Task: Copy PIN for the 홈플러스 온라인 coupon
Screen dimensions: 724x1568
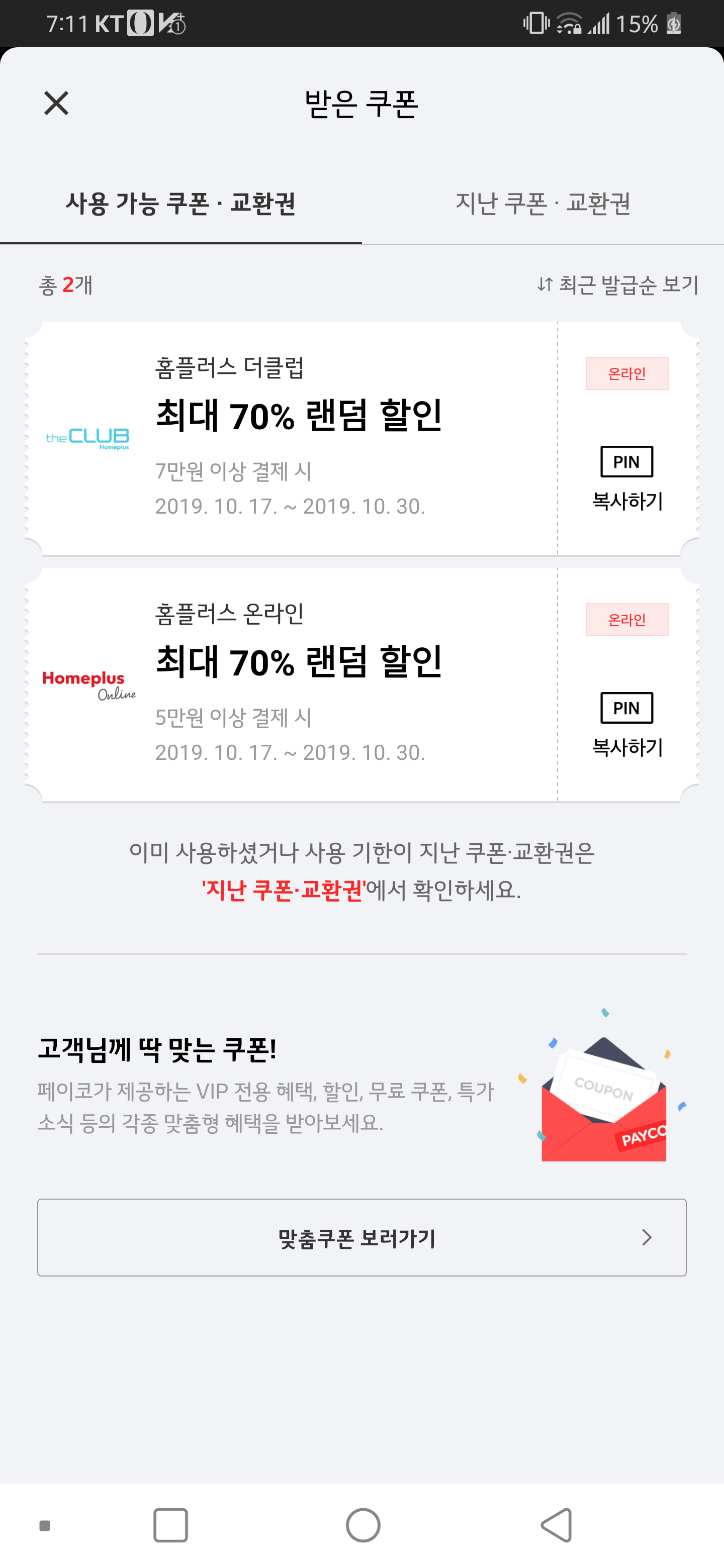Action: (x=626, y=724)
